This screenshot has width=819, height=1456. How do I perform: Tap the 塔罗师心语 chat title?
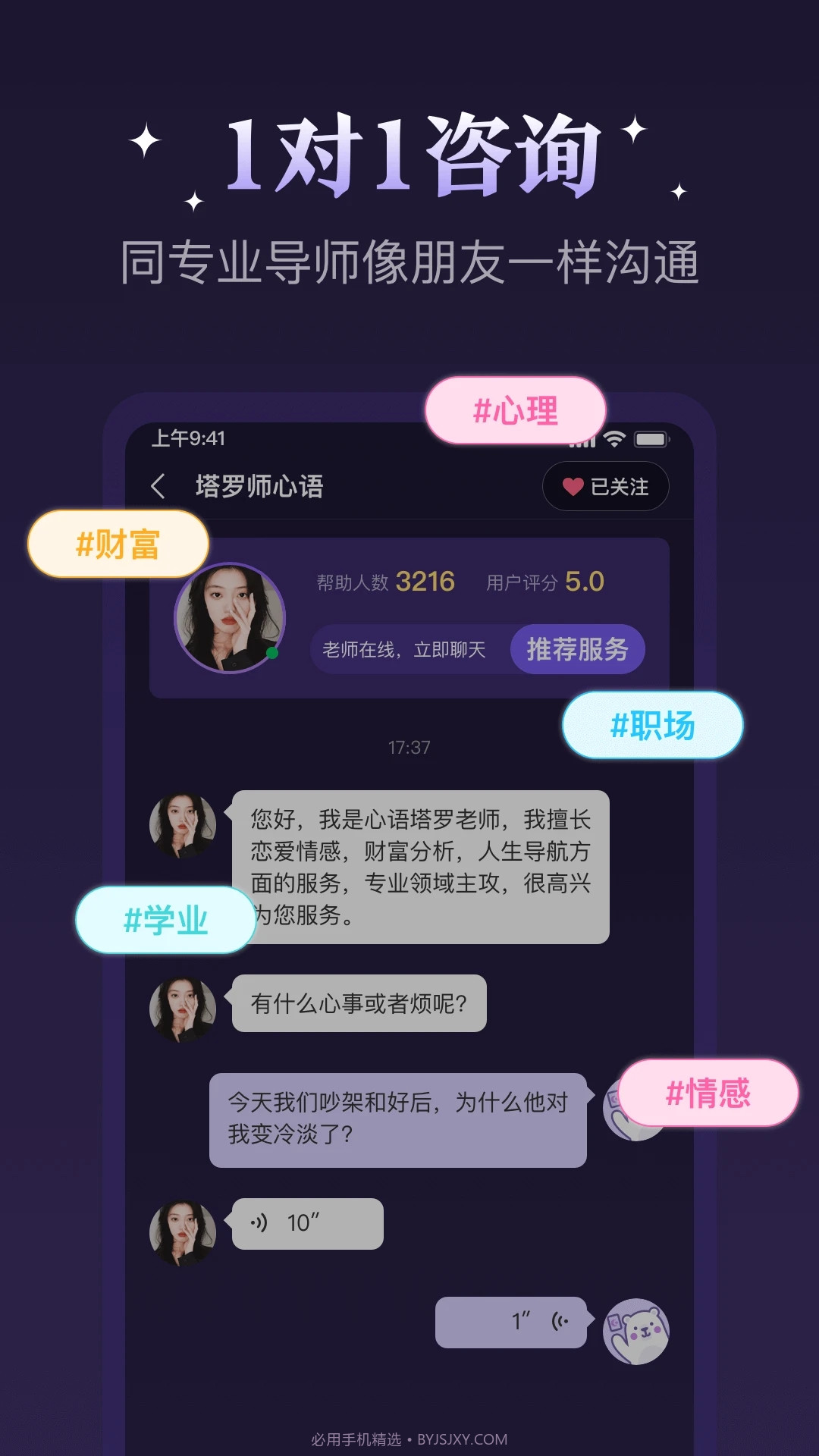coord(258,486)
